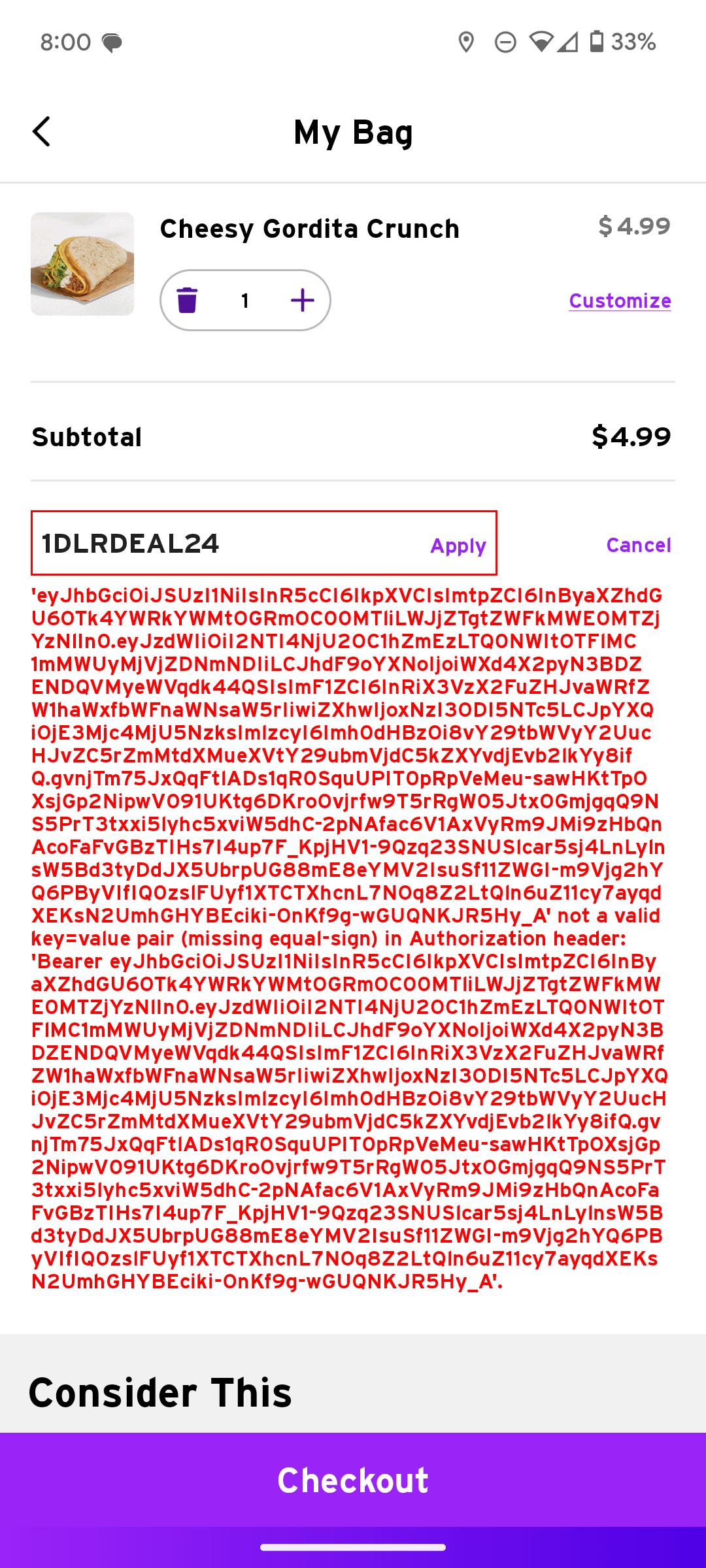This screenshot has width=706, height=1568.
Task: Tap the promo code field showing 1DLRDEAL24
Action: (x=222, y=544)
